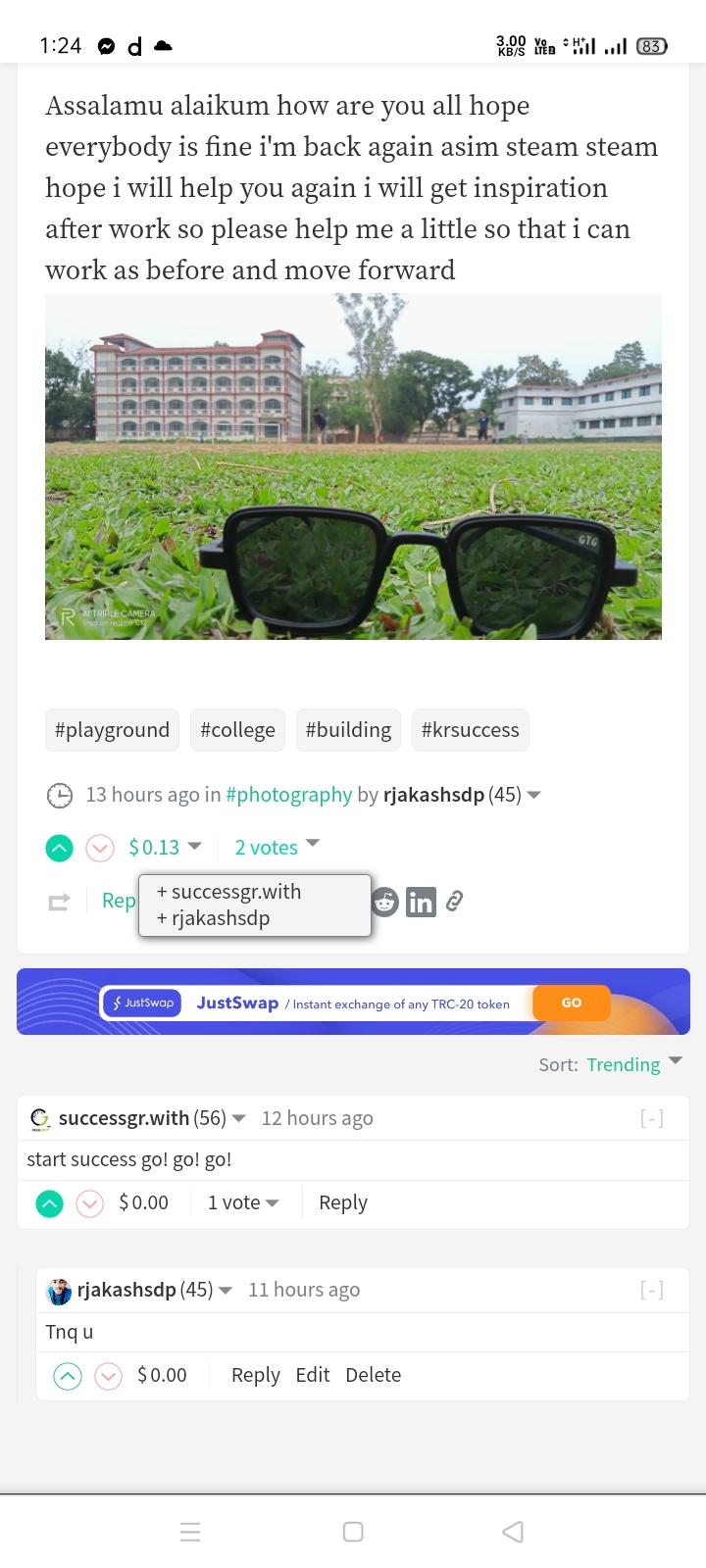Reply to successgr.with's comment
This screenshot has height=1568, width=706.
click(x=343, y=1202)
